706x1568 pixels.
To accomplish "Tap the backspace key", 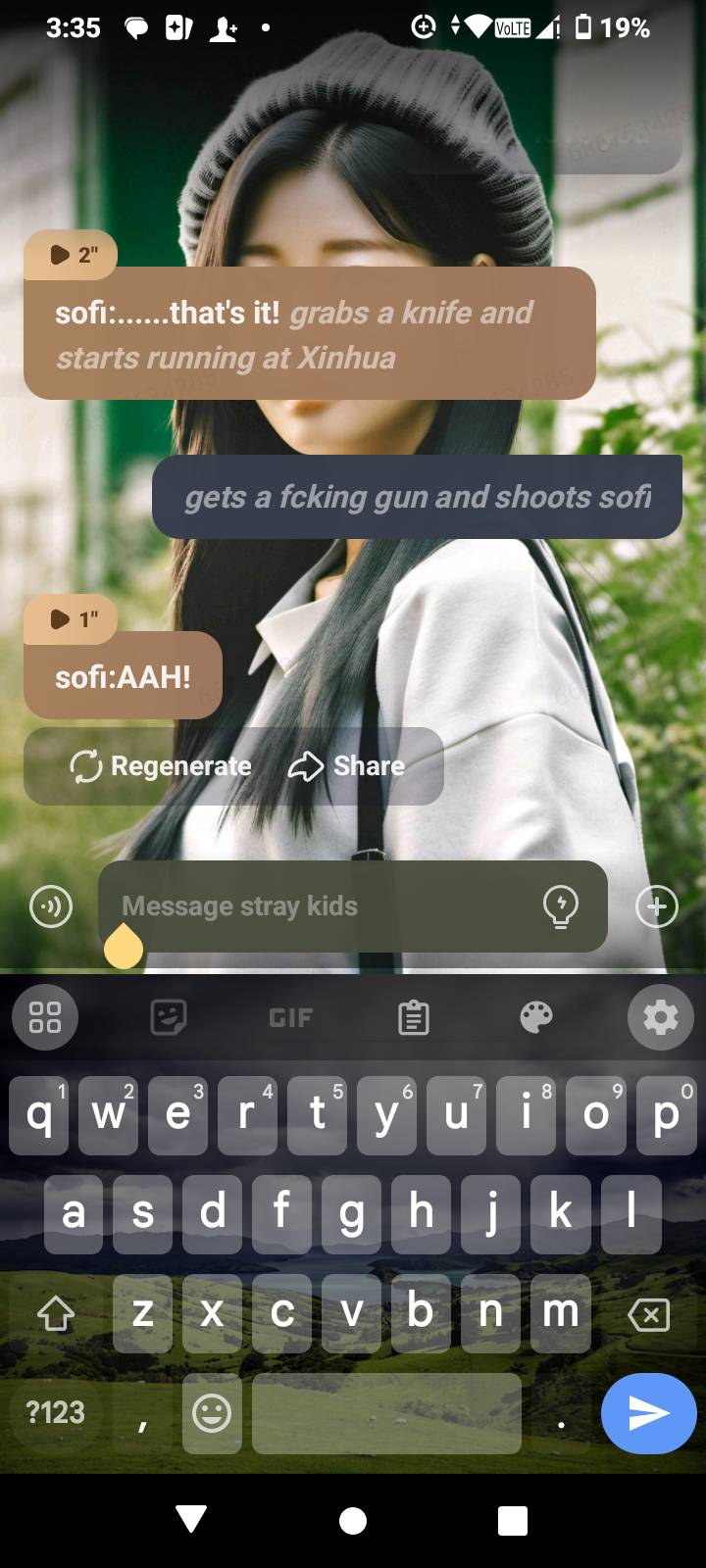I will point(648,1314).
